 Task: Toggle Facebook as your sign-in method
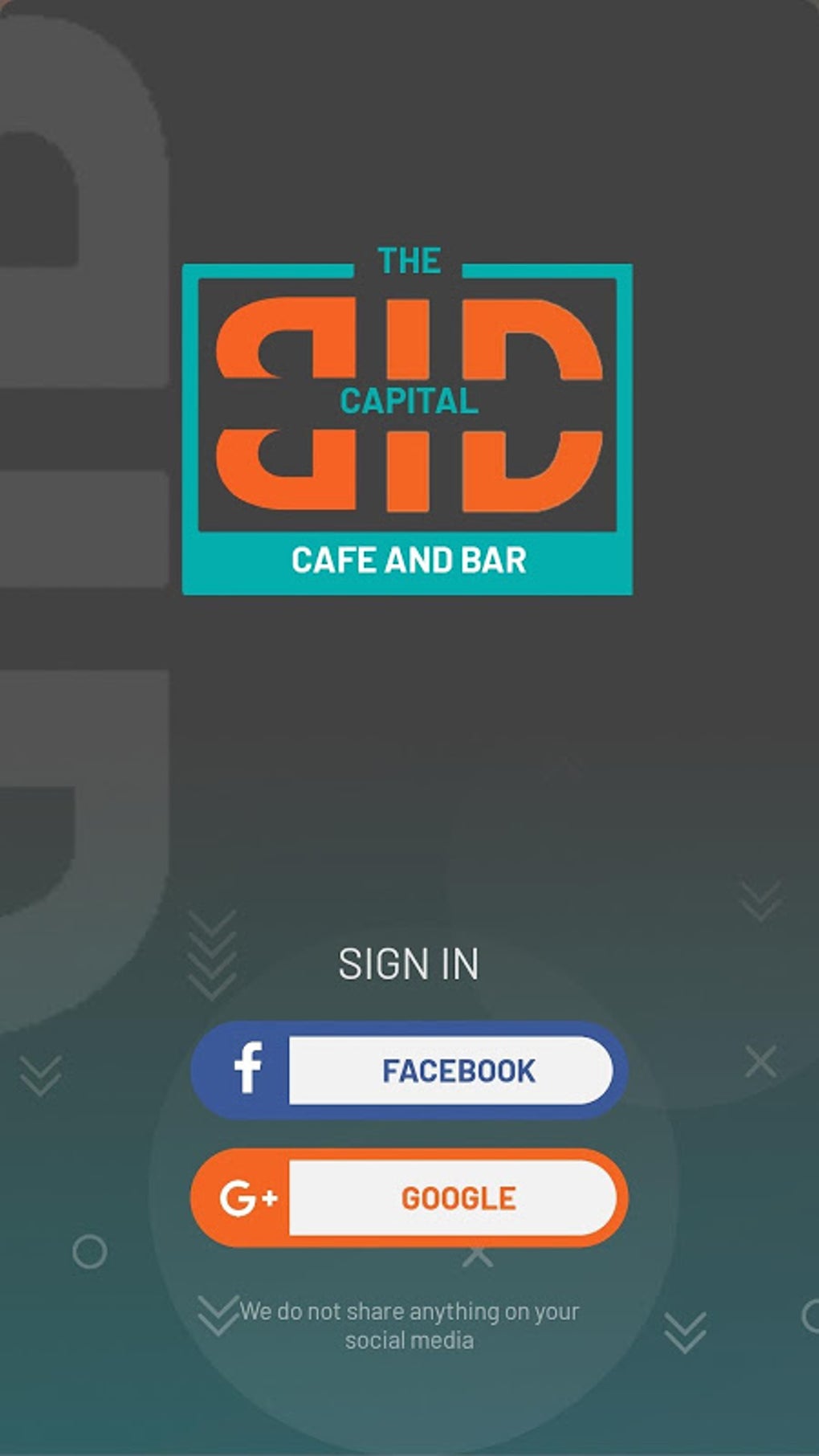click(409, 1070)
